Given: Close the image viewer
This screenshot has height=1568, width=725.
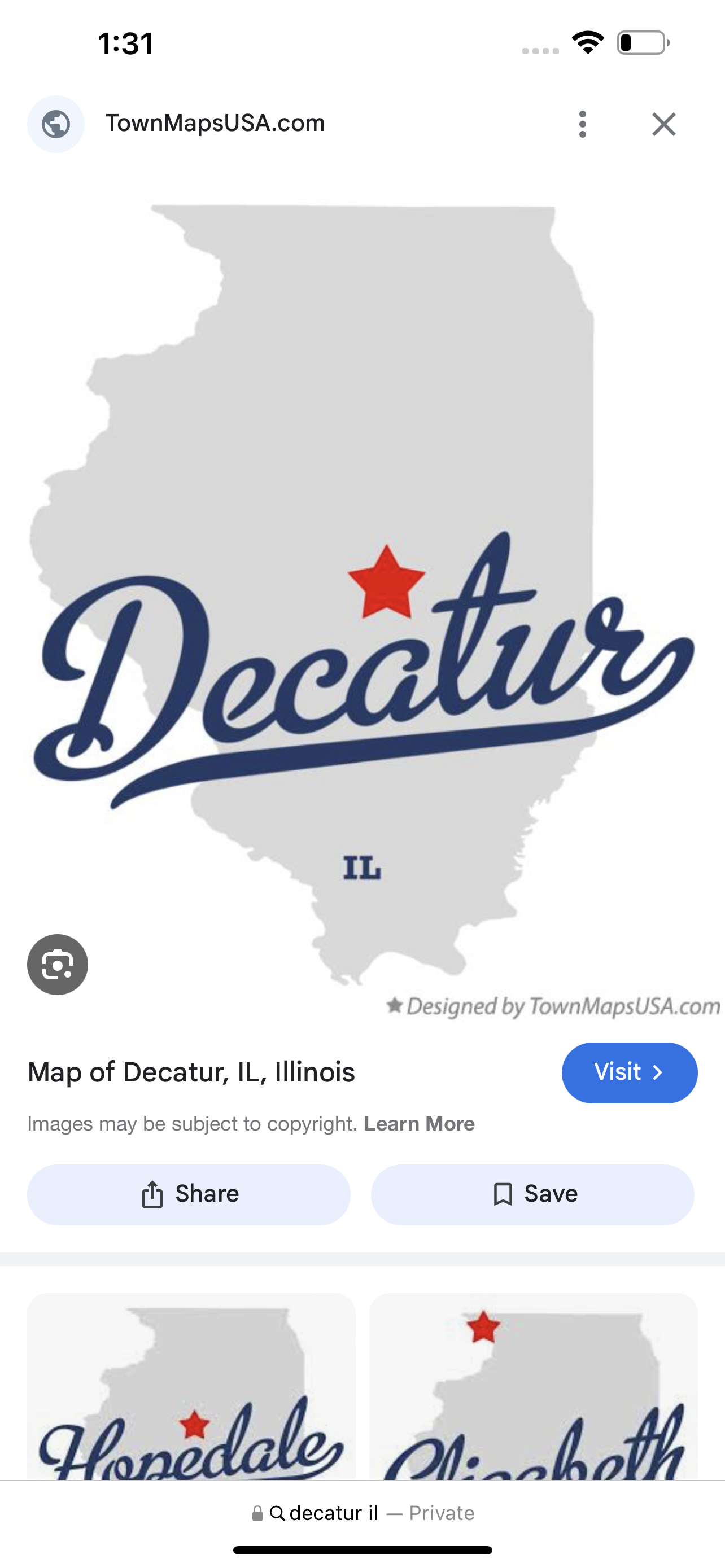Looking at the screenshot, I should pyautogui.click(x=663, y=124).
